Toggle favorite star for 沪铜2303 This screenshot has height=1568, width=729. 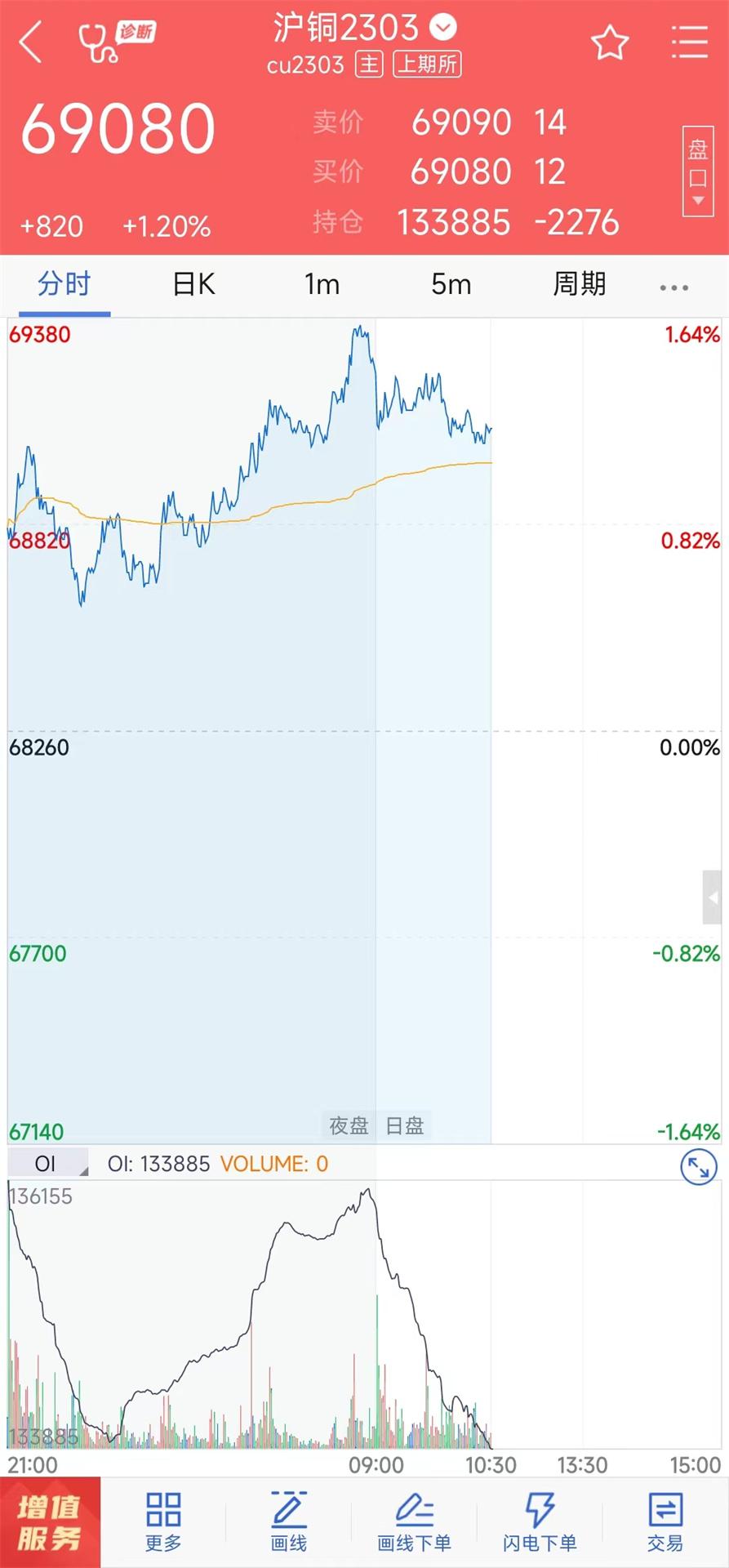coord(610,43)
